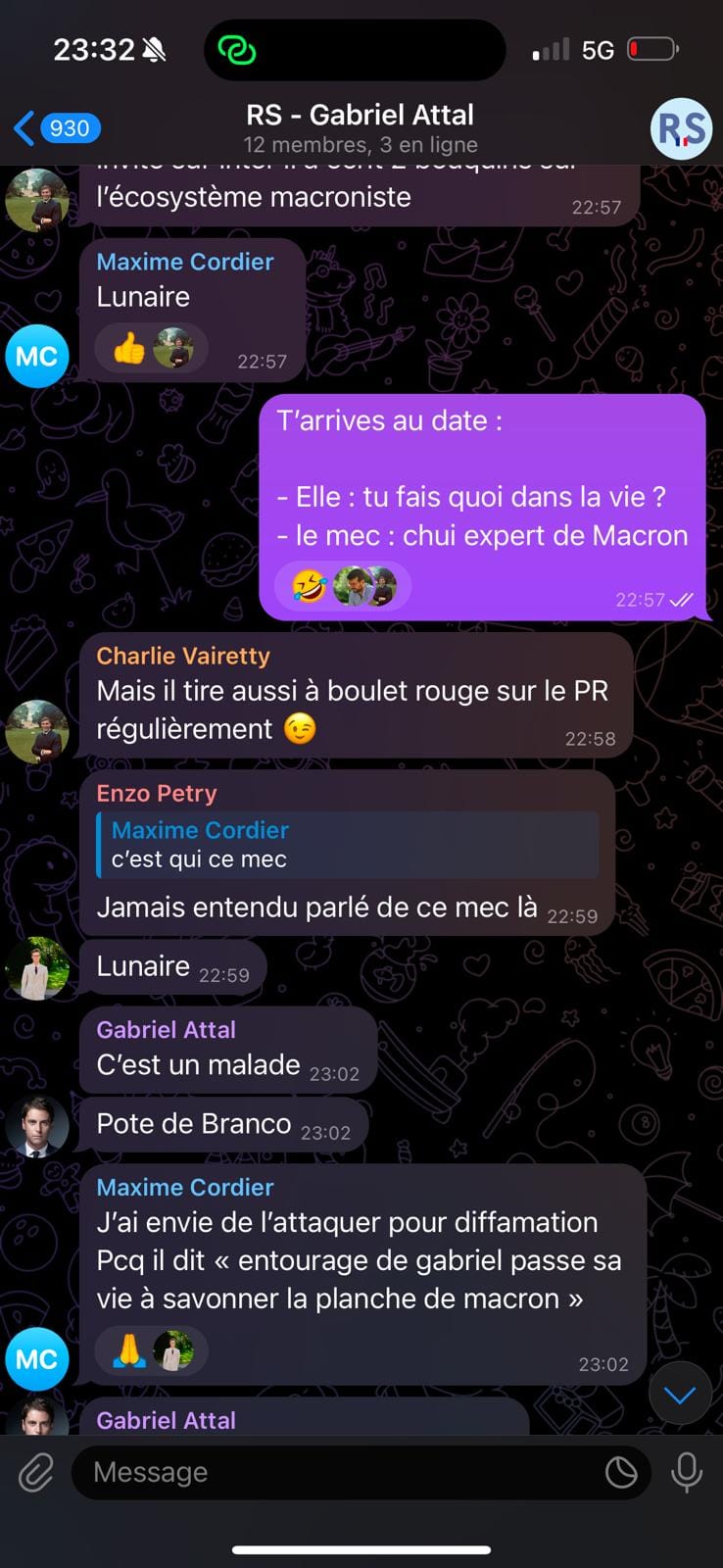Viewport: 723px width, 1568px height.
Task: Tap the sender name Charlie Vairetty
Action: click(183, 656)
